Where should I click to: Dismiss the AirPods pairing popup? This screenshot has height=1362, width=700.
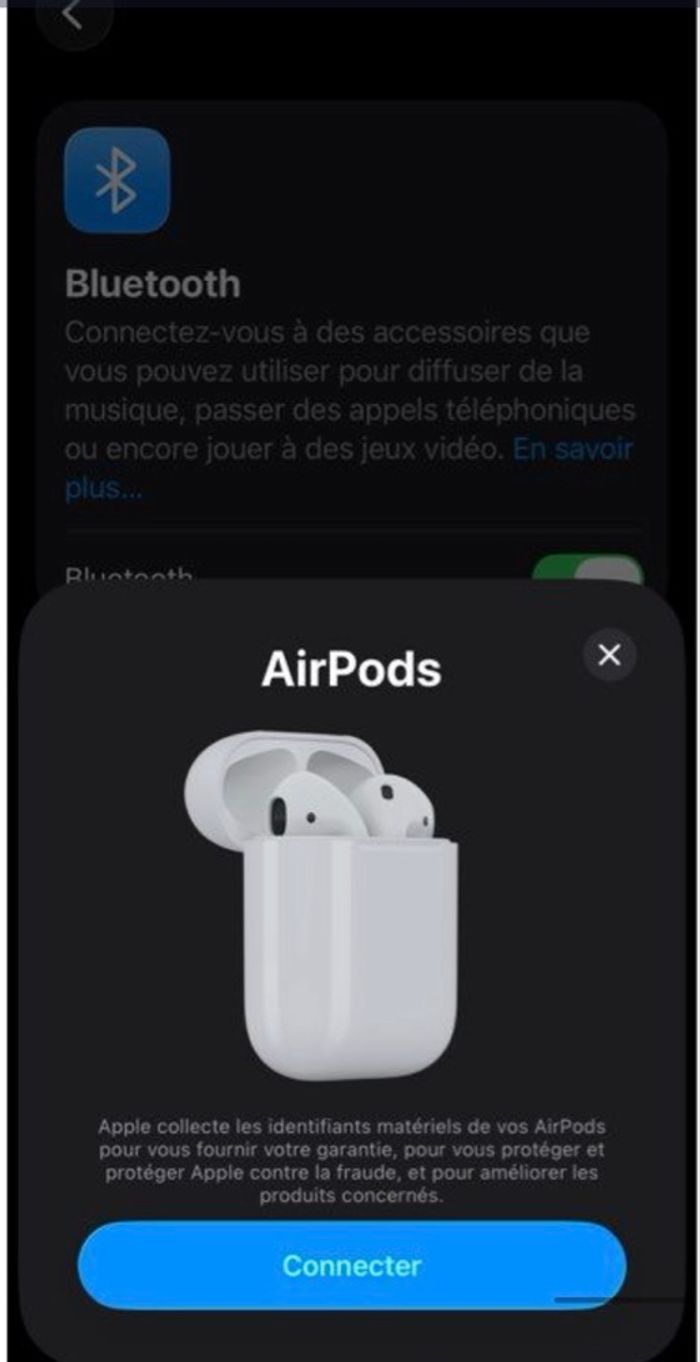click(x=609, y=655)
